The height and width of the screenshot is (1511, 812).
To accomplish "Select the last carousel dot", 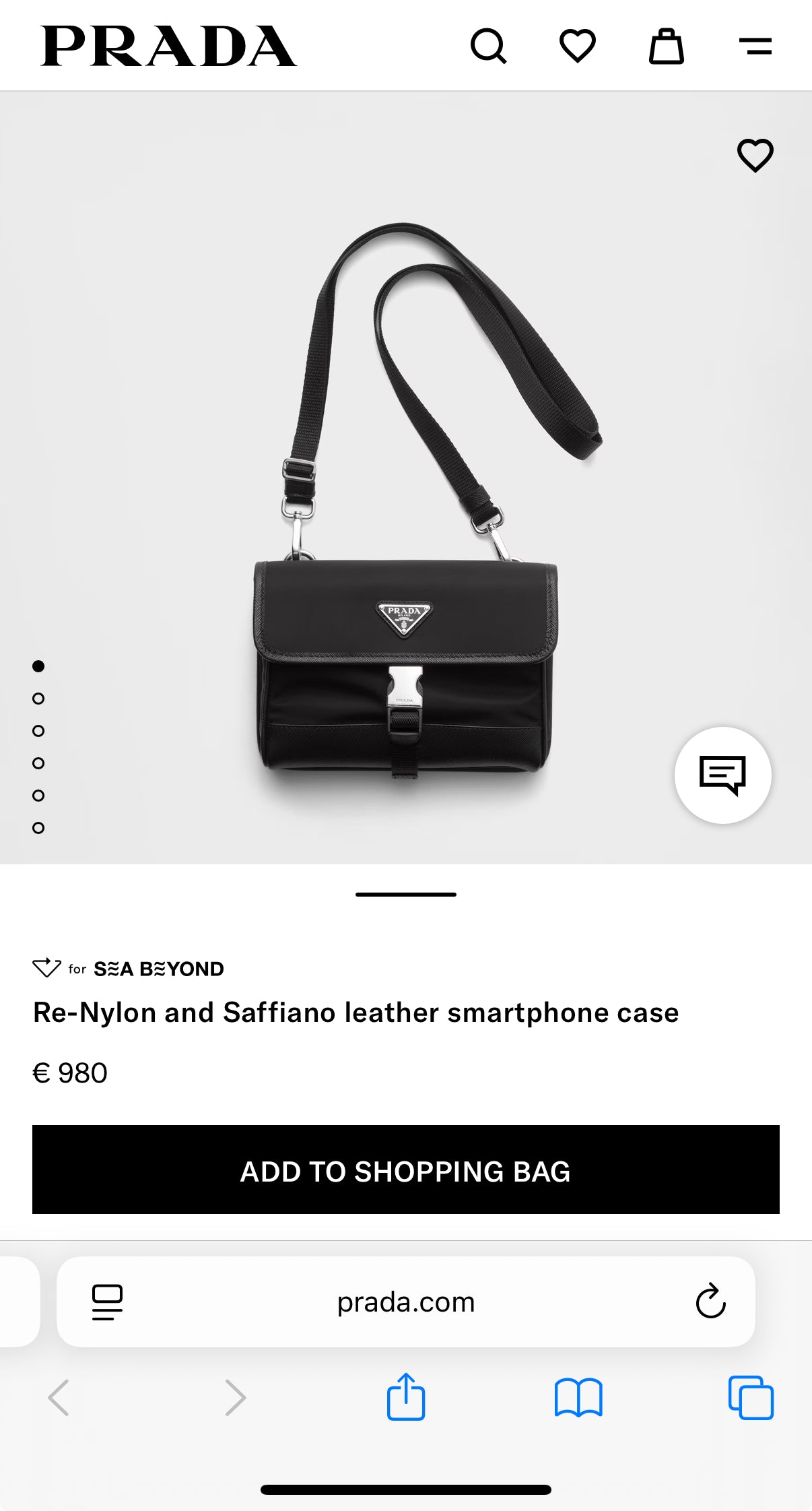I will tap(38, 825).
